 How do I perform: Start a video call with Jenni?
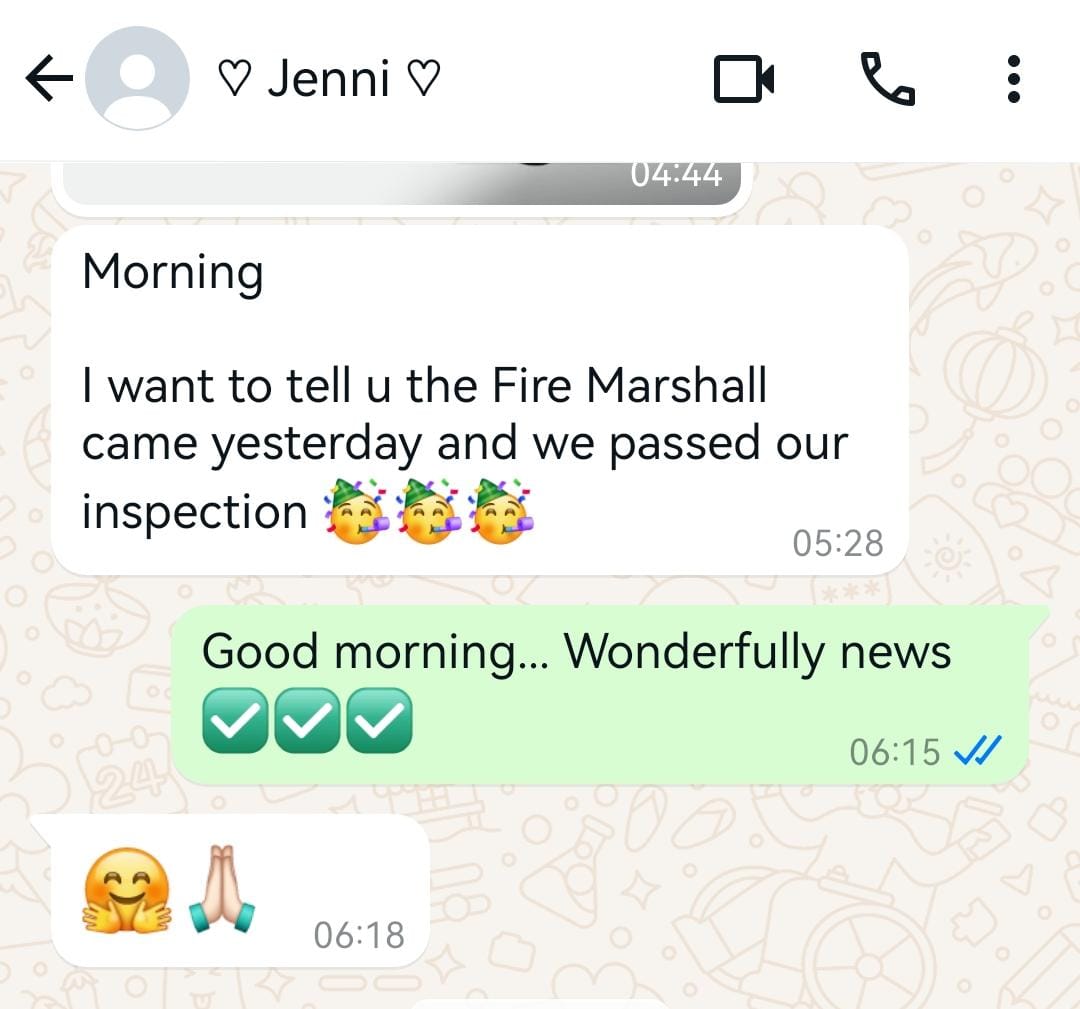click(744, 79)
